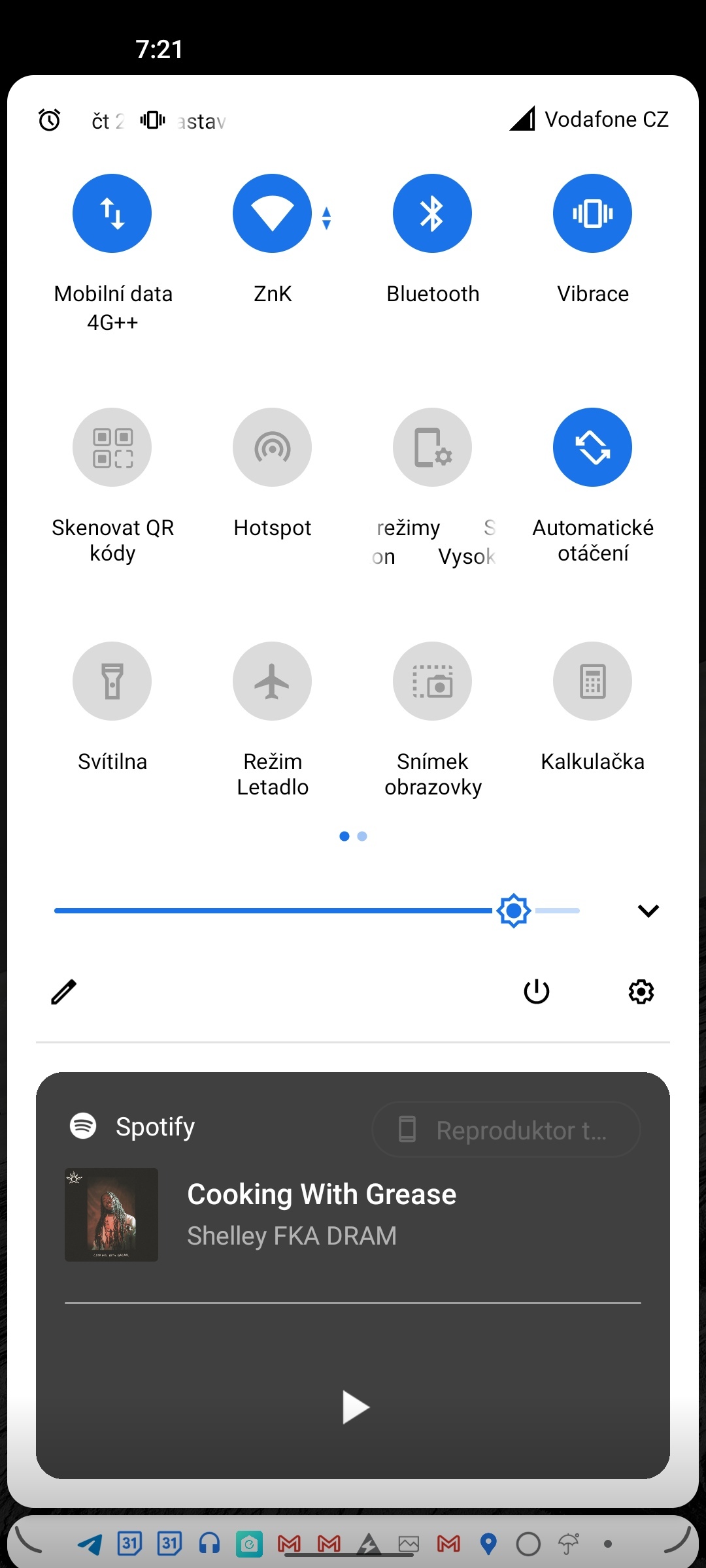Turn on the Svítilna flashlight
The image size is (706, 1568).
tap(112, 681)
